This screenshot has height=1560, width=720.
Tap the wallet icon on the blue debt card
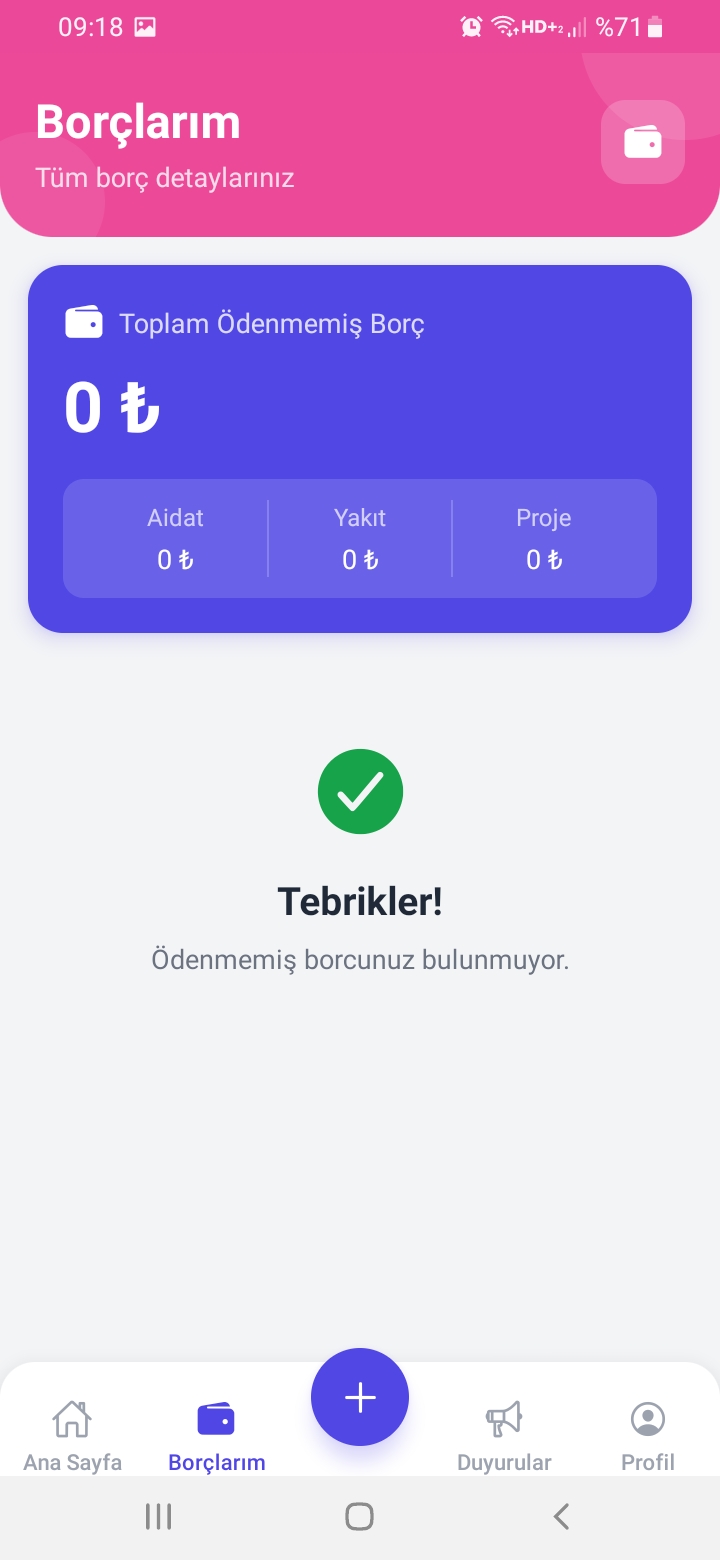[x=84, y=322]
